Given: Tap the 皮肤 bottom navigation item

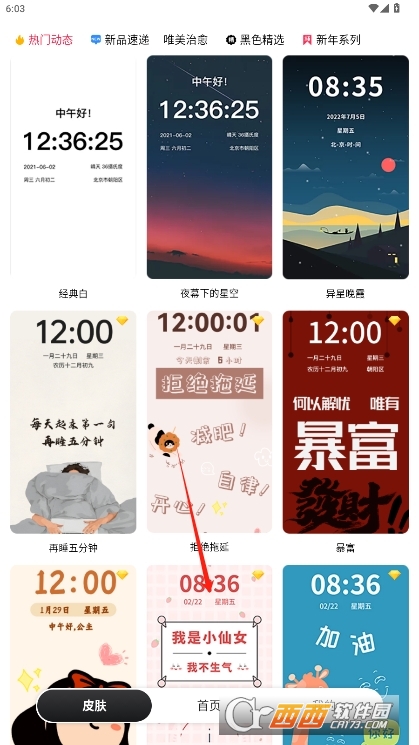Looking at the screenshot, I should pos(94,706).
